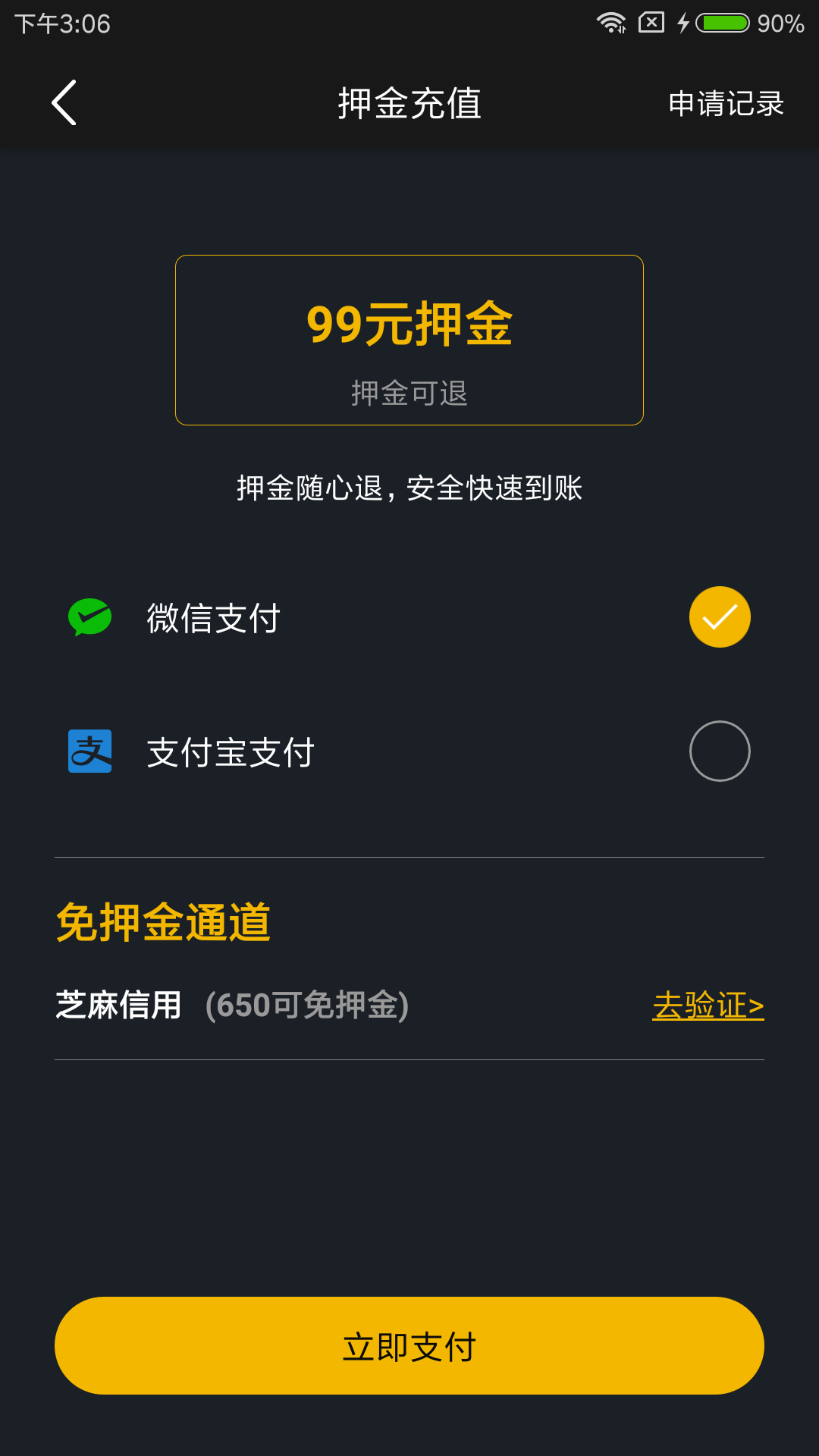
Task: Tap the charging lightning icon in the status bar
Action: point(682,23)
